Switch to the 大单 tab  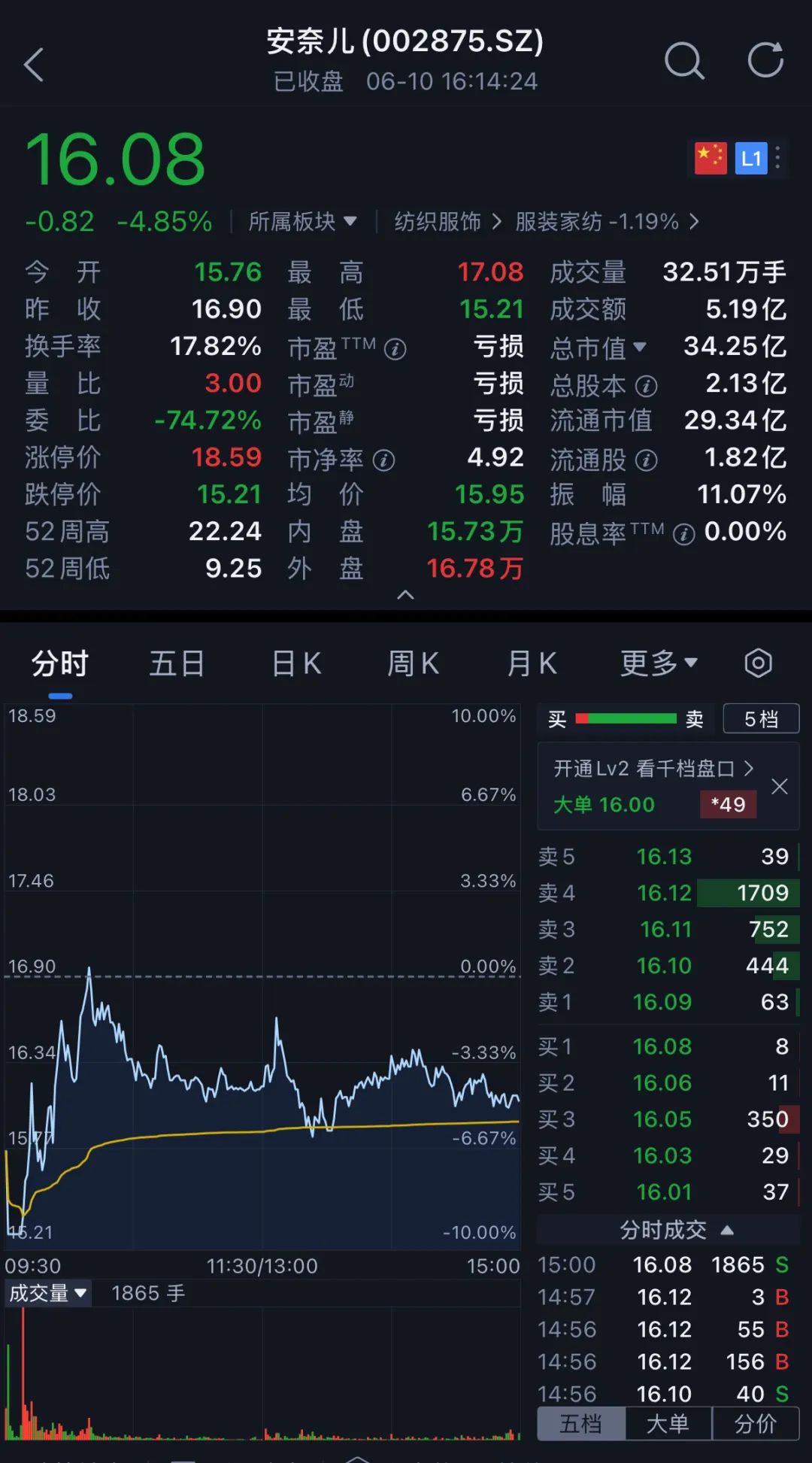[668, 1423]
